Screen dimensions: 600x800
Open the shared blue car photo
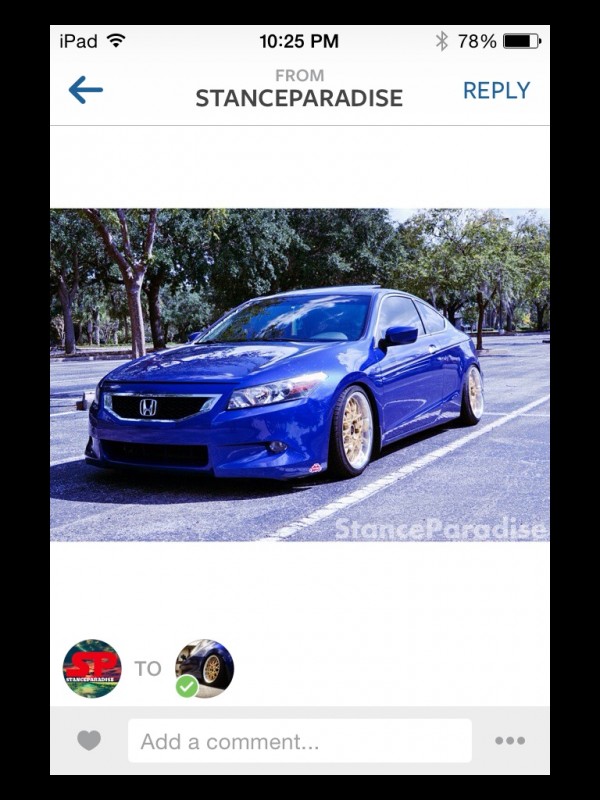coord(299,374)
